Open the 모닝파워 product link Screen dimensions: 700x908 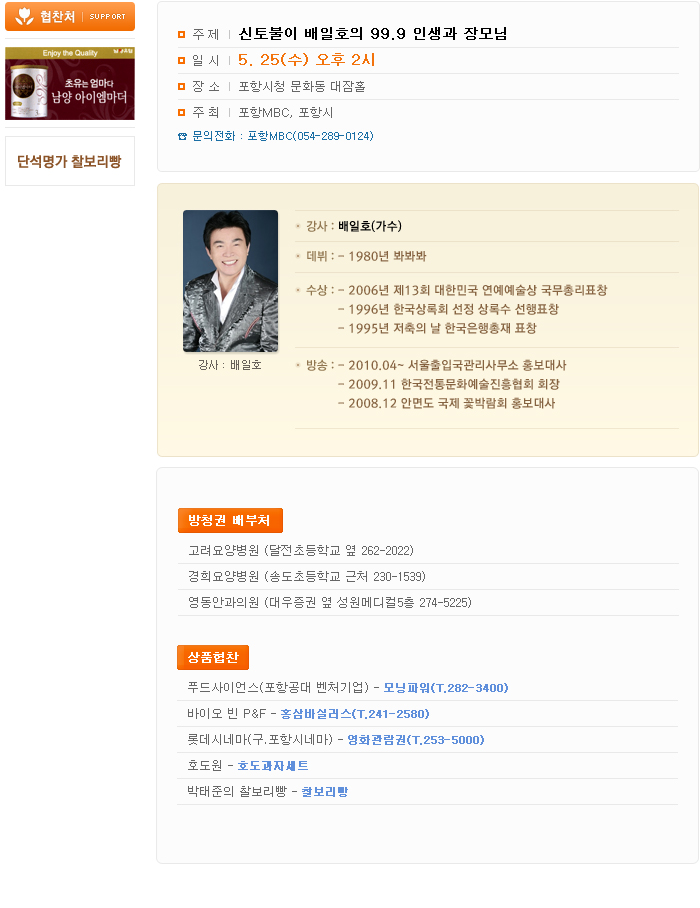(445, 688)
